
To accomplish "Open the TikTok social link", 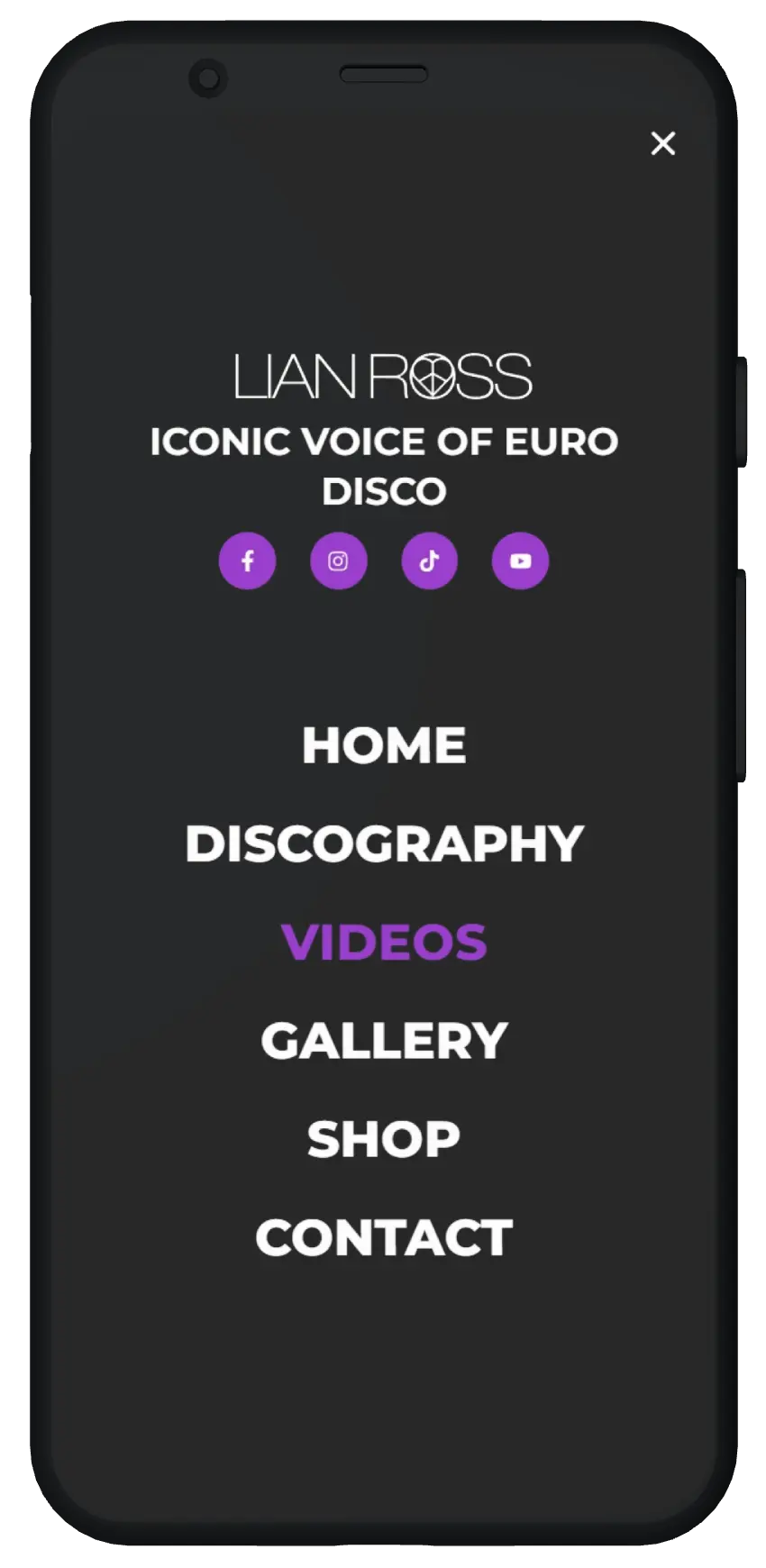I will pyautogui.click(x=429, y=561).
